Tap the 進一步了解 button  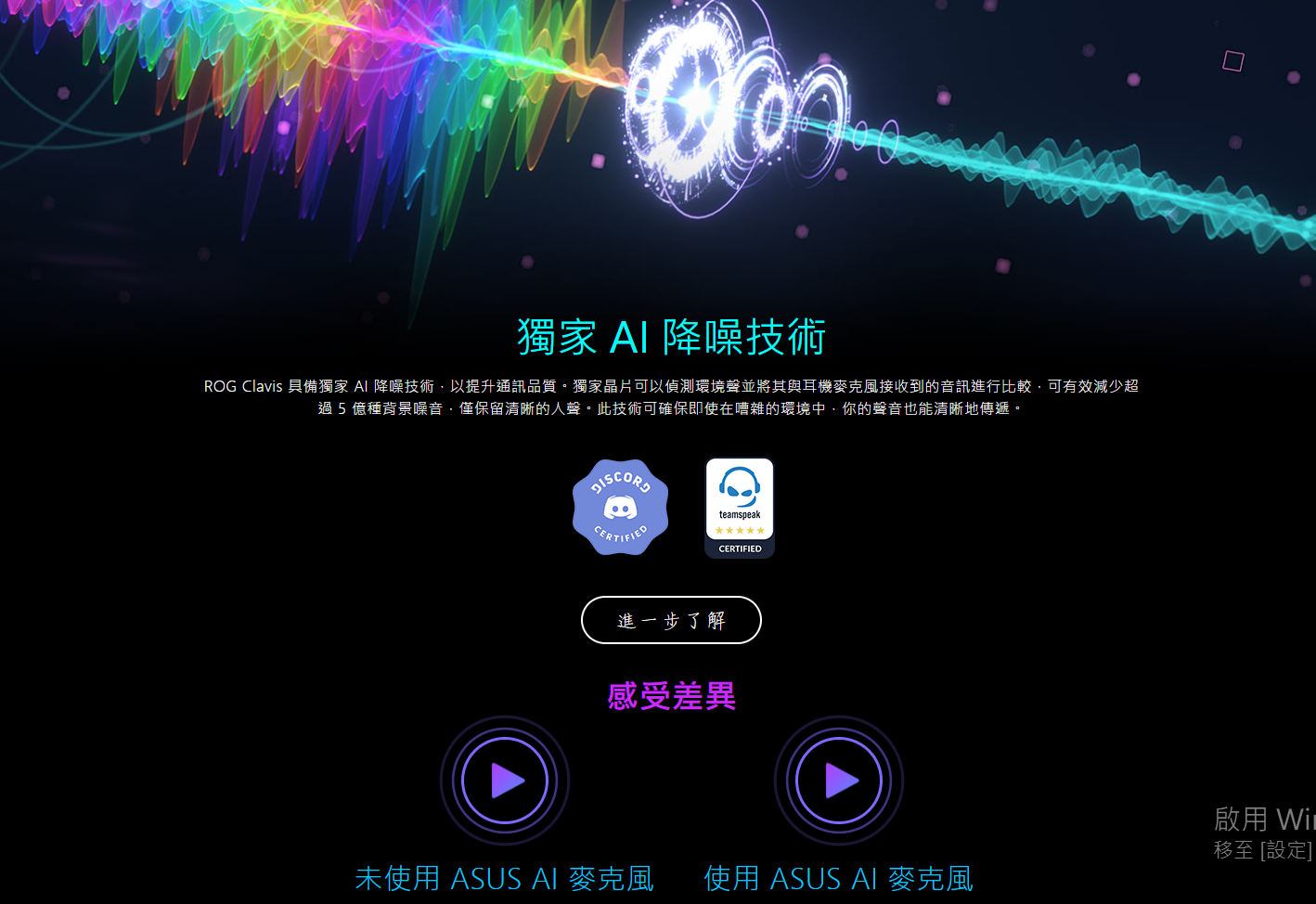click(671, 620)
